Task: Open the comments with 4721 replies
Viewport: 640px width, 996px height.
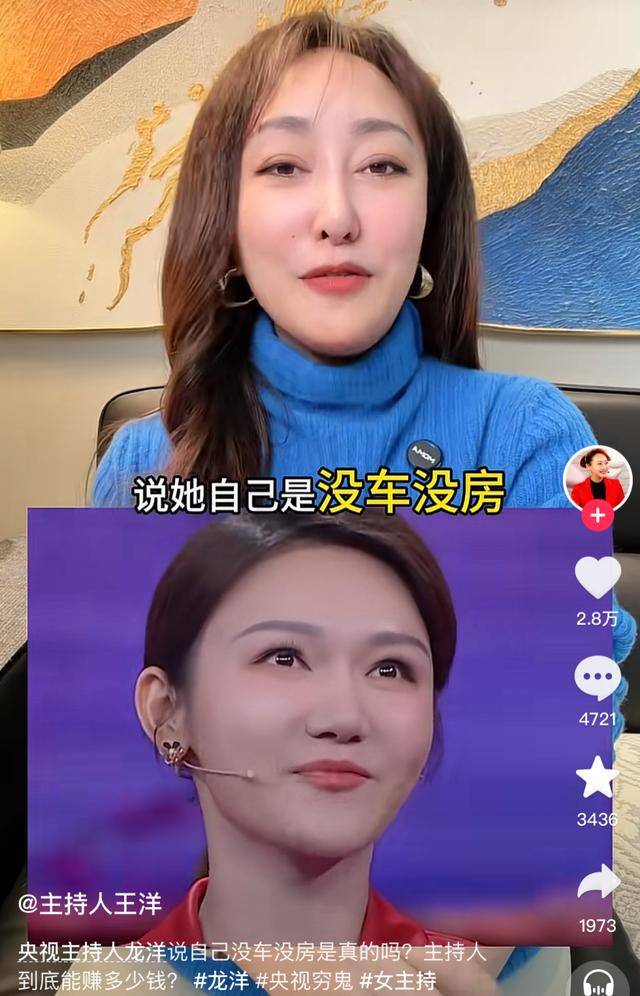Action: pyautogui.click(x=597, y=678)
